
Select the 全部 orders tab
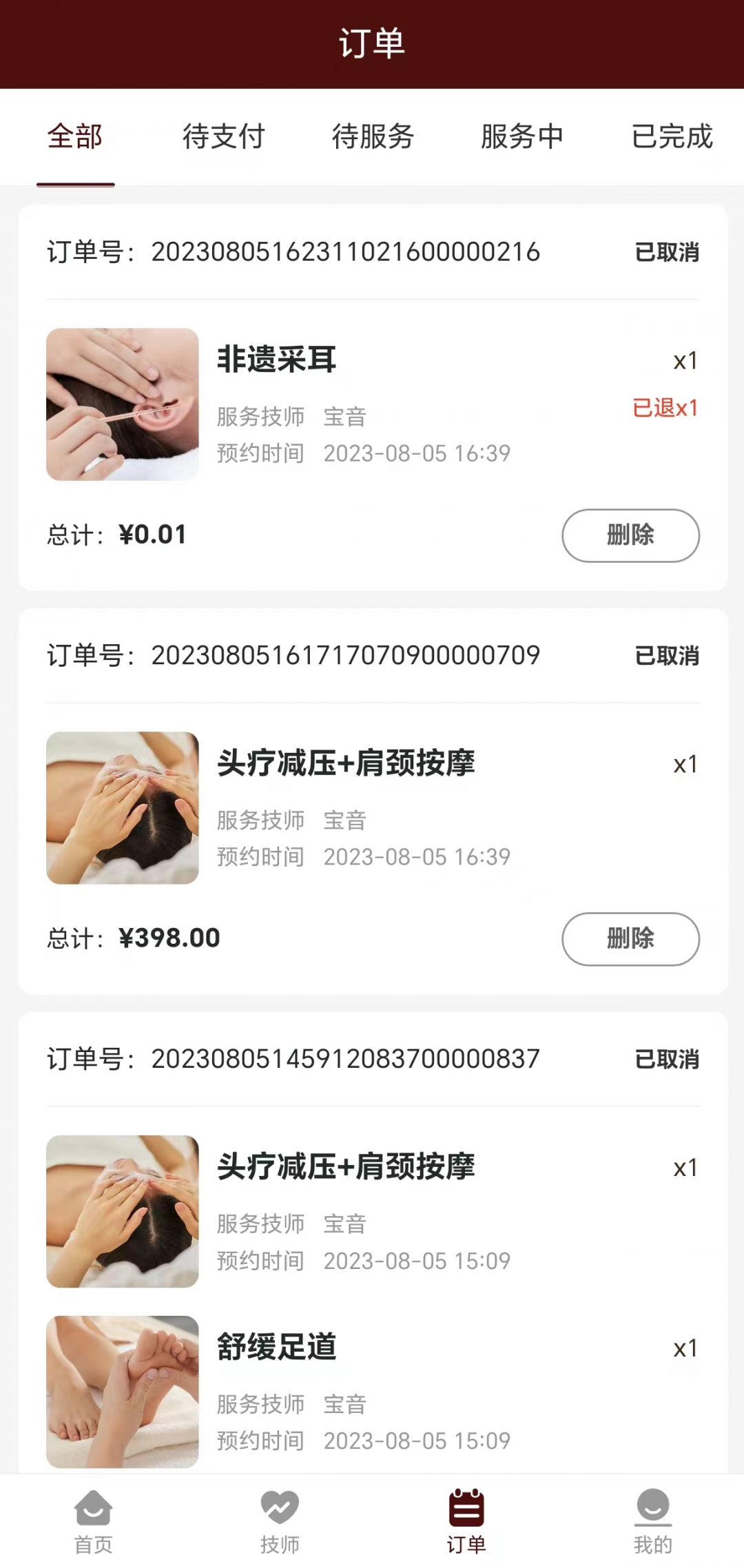pyautogui.click(x=75, y=136)
